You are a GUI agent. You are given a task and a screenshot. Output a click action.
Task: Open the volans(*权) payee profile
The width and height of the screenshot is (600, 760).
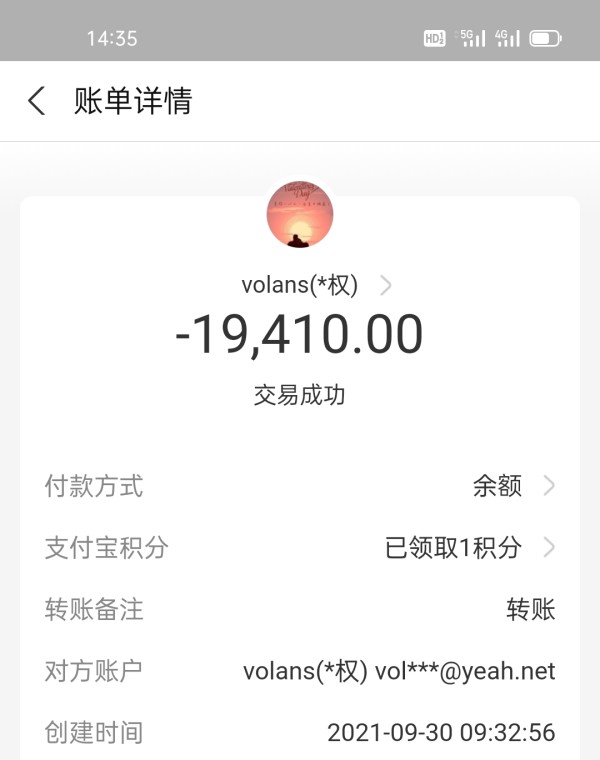(316, 285)
